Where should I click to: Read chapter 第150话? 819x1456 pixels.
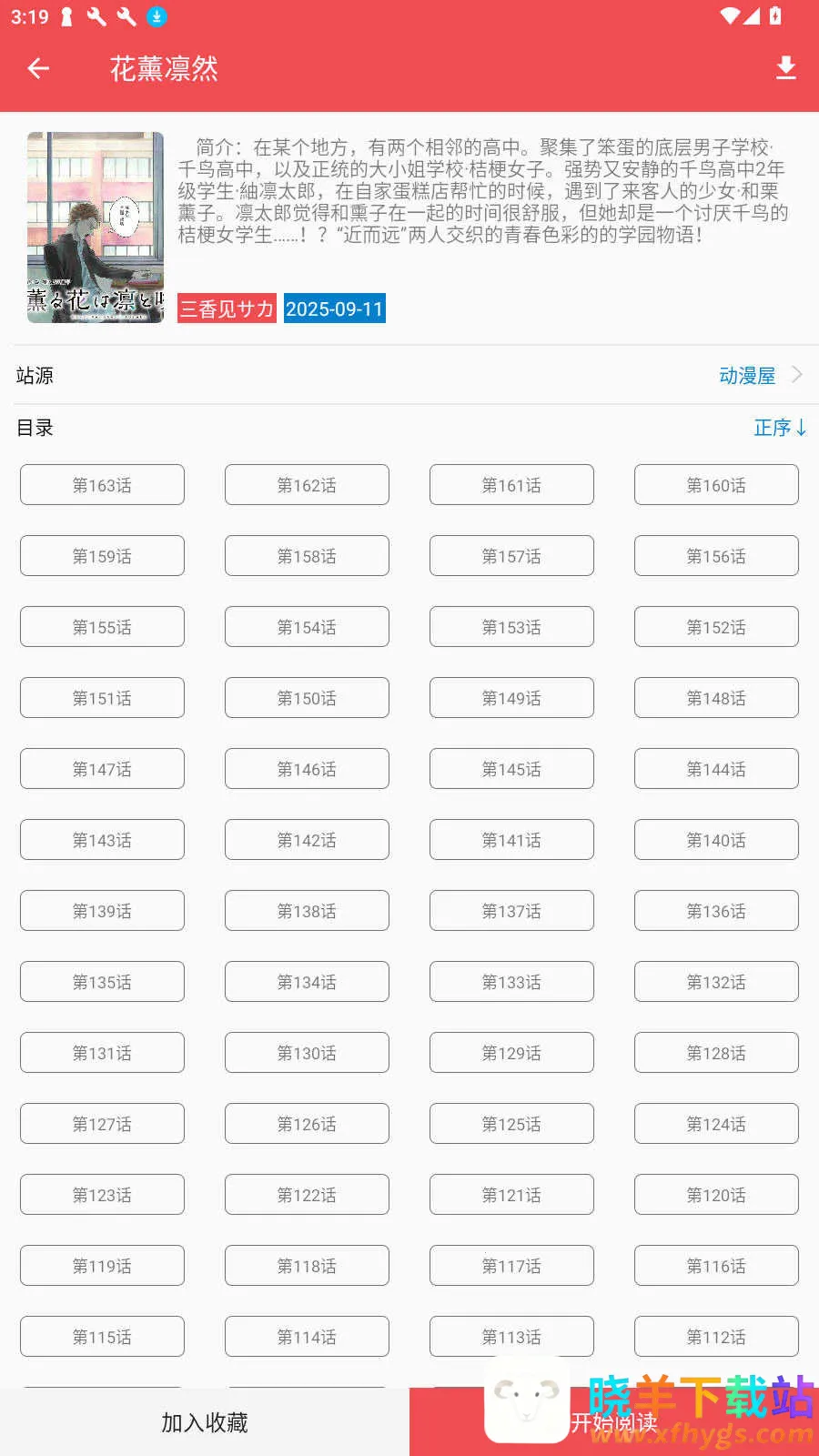coord(307,698)
